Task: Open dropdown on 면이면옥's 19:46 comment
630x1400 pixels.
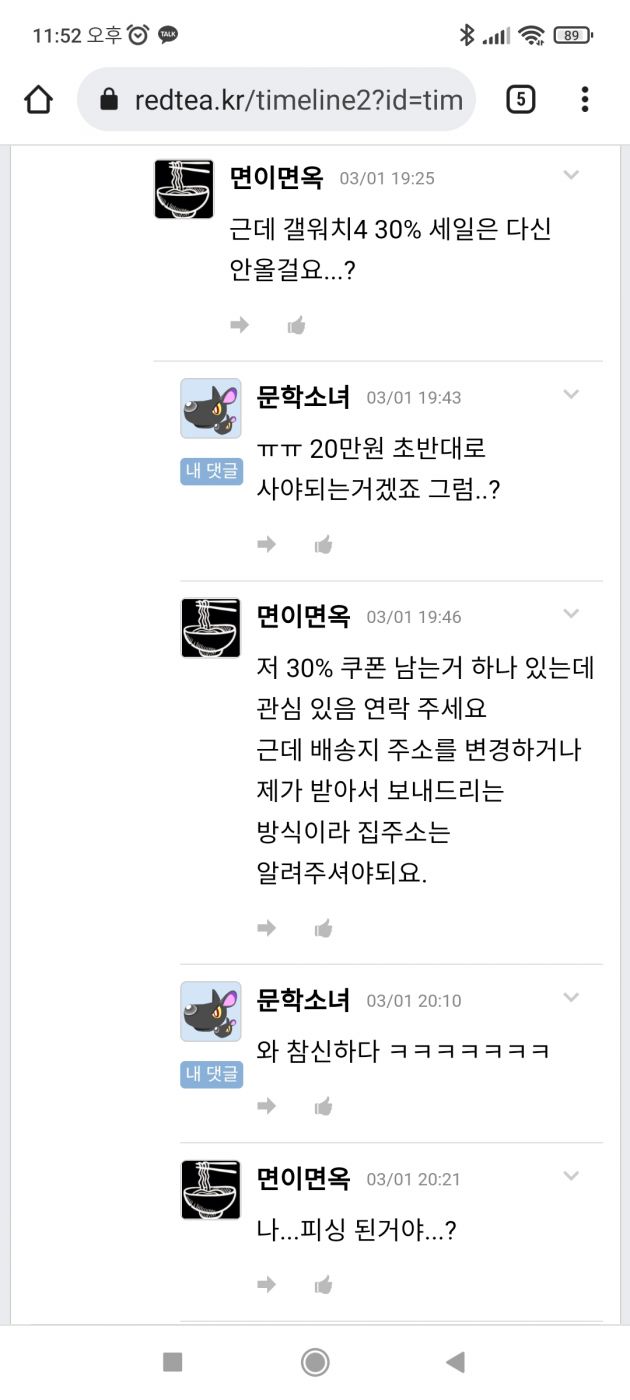Action: point(571,614)
